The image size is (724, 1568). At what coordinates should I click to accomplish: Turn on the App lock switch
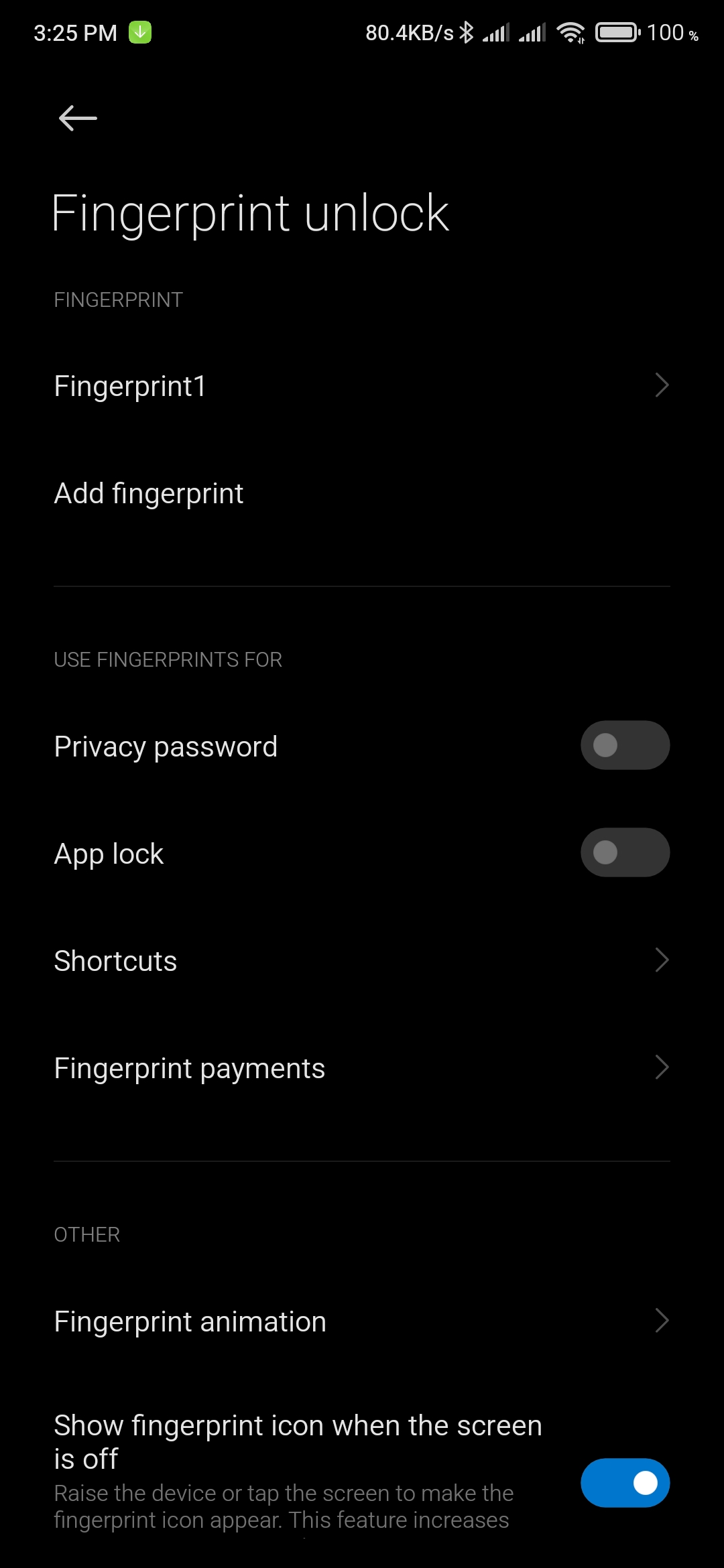(x=625, y=852)
